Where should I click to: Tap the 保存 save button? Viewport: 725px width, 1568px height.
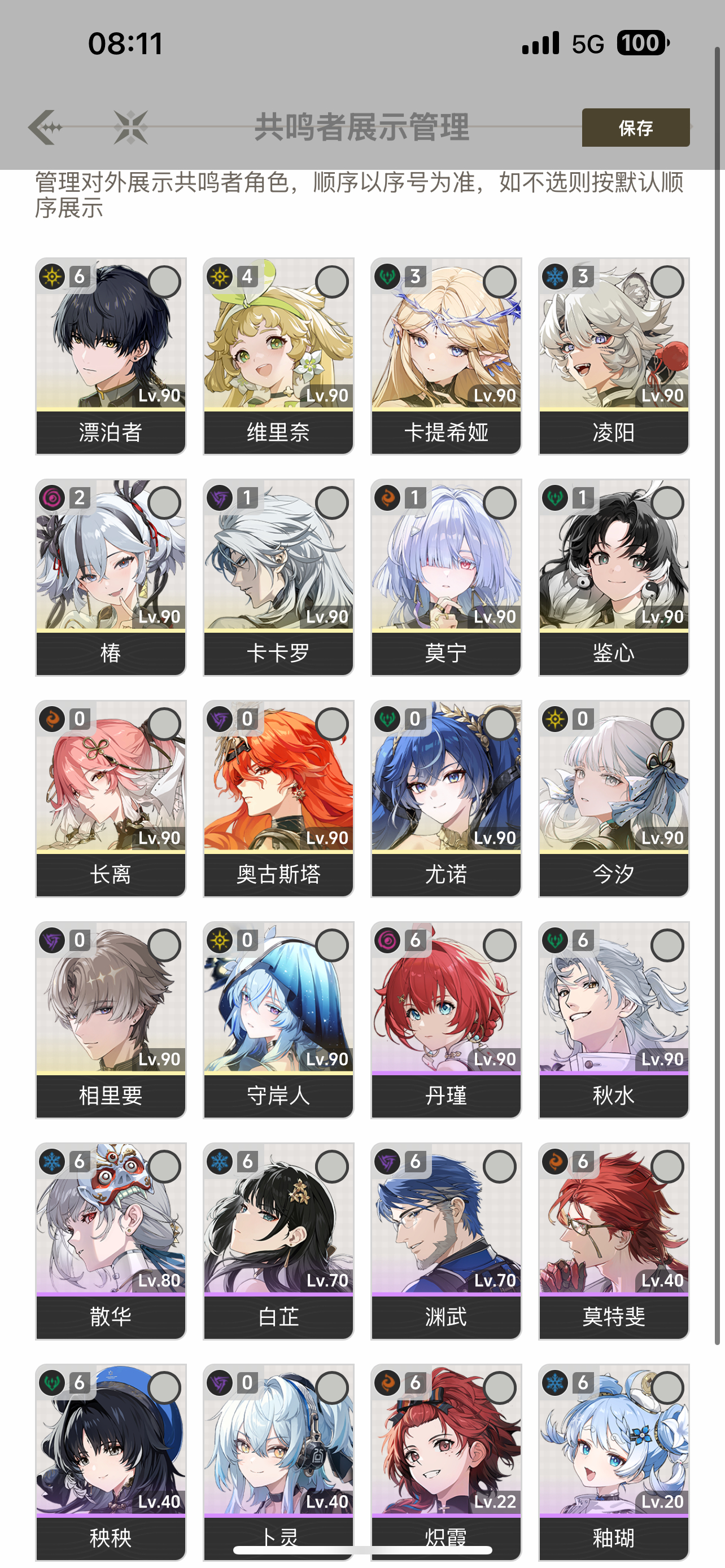click(635, 127)
